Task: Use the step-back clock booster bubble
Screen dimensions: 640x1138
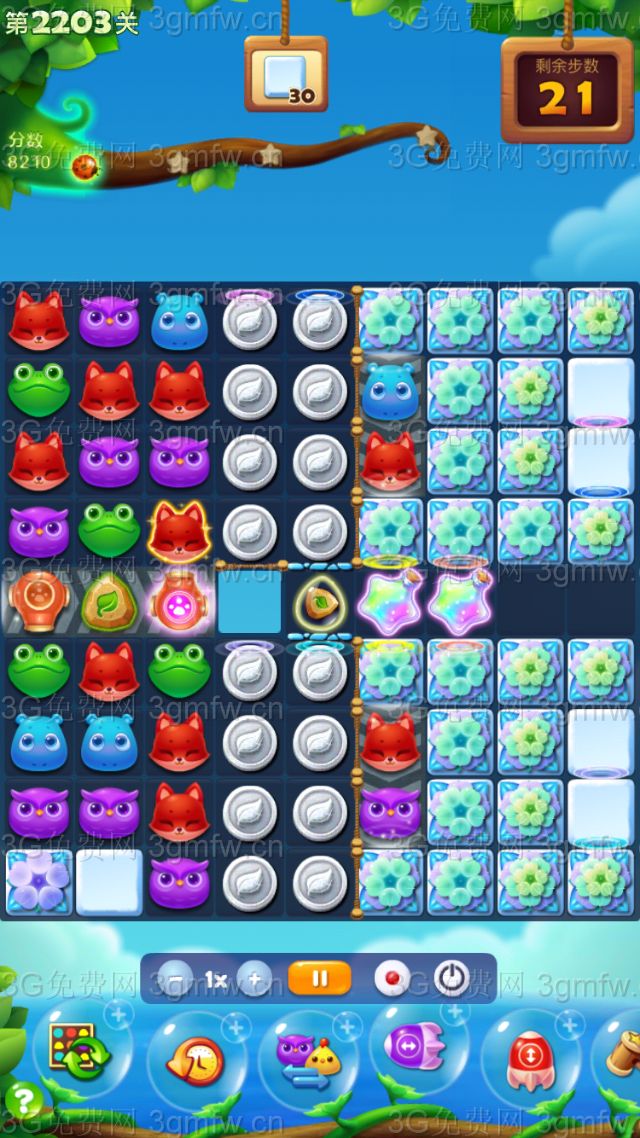Action: click(194, 1060)
